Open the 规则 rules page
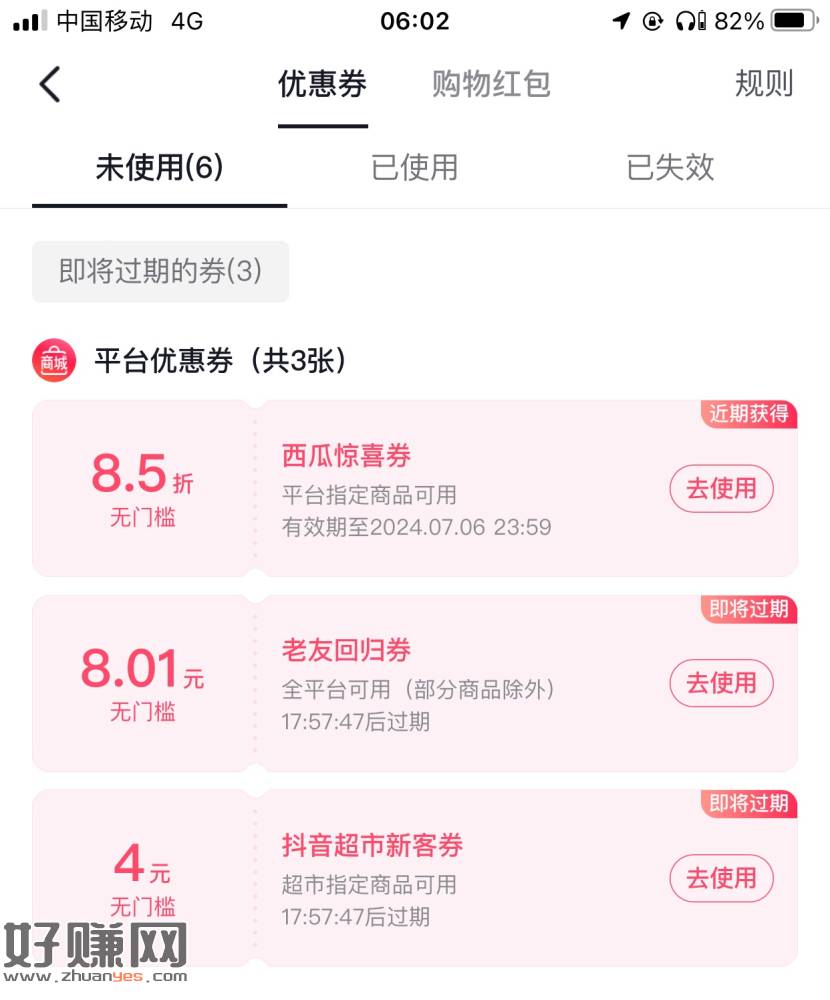 (763, 84)
